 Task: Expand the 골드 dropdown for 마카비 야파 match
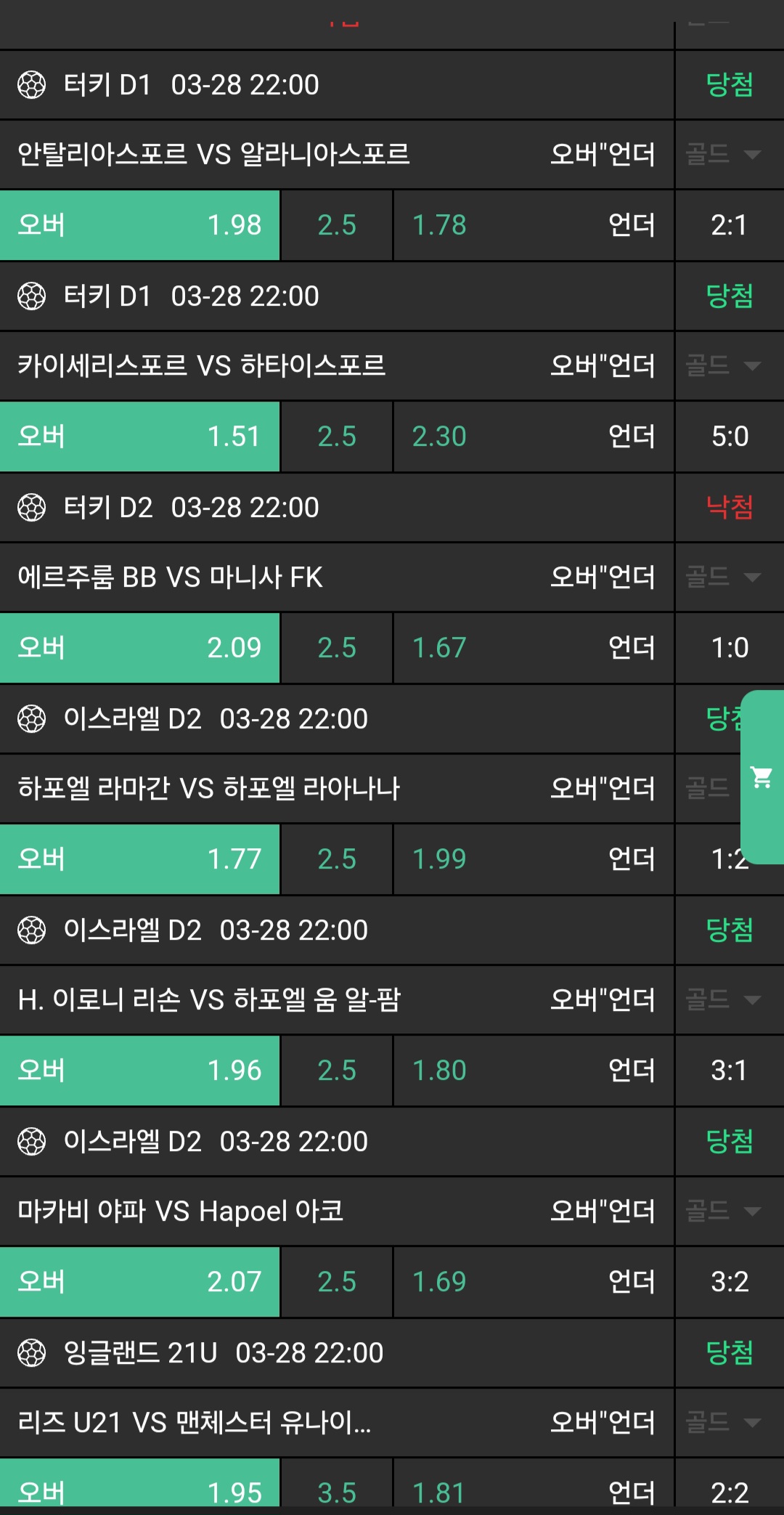[x=724, y=1211]
